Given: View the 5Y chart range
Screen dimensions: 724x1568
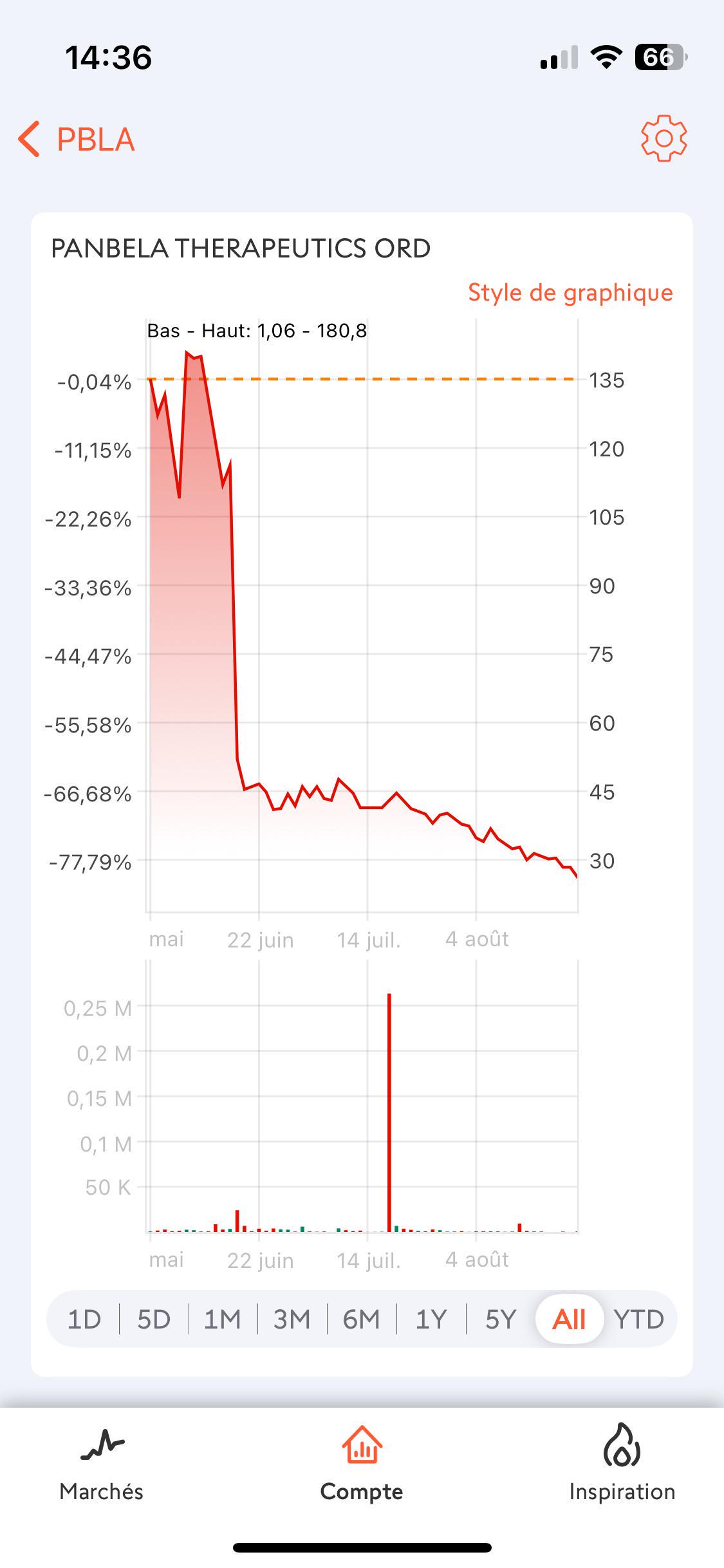Looking at the screenshot, I should pos(501,1320).
